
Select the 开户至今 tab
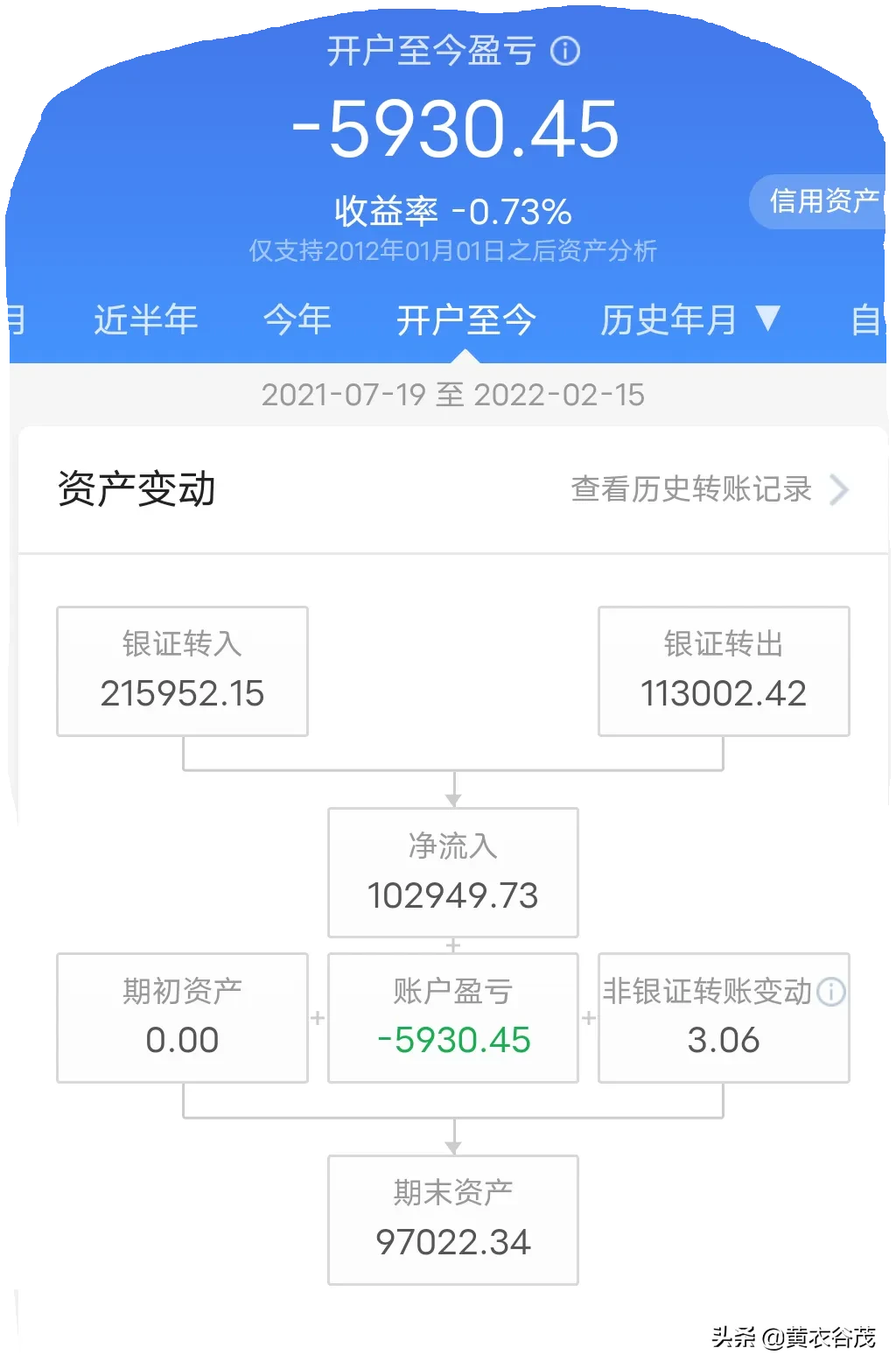pyautogui.click(x=465, y=319)
